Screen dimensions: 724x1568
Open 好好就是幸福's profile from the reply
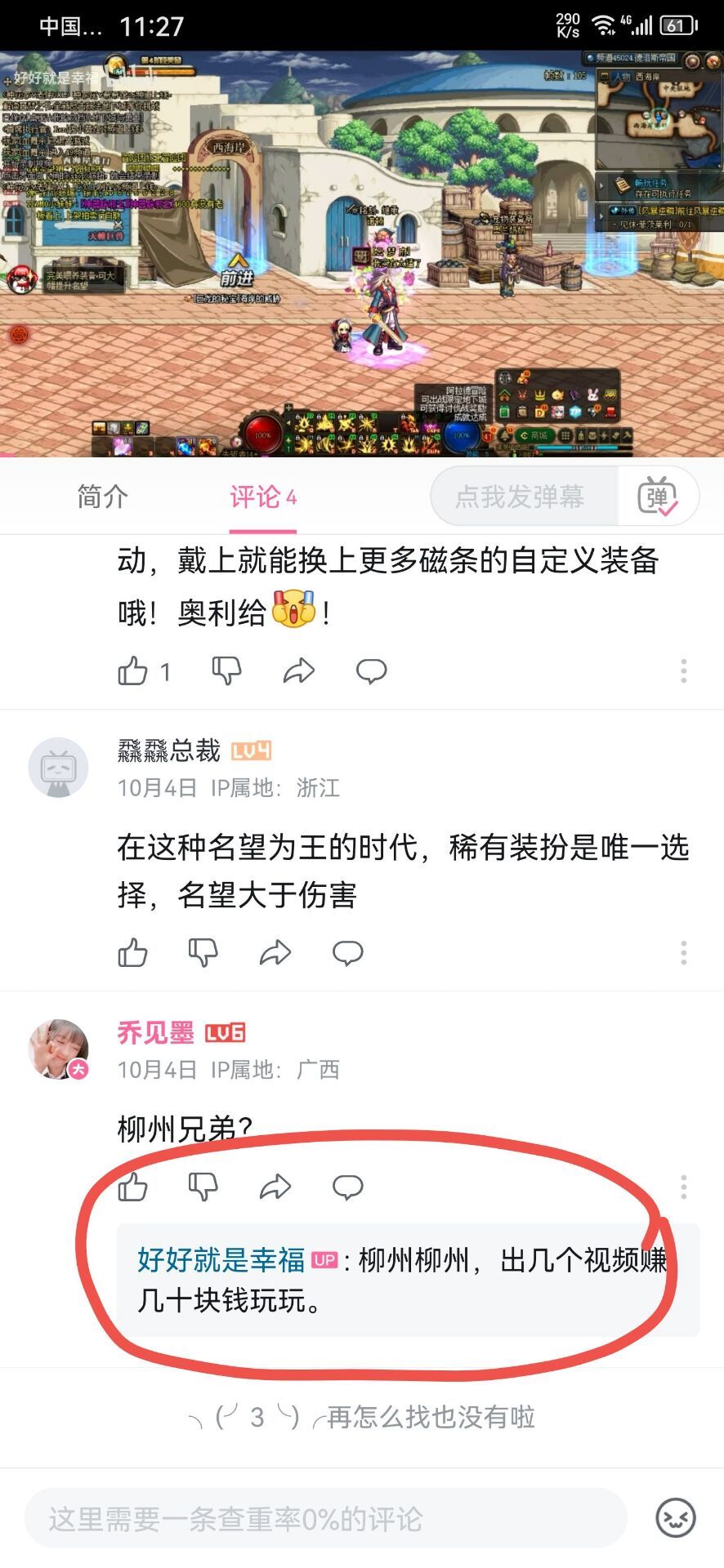(x=221, y=1259)
